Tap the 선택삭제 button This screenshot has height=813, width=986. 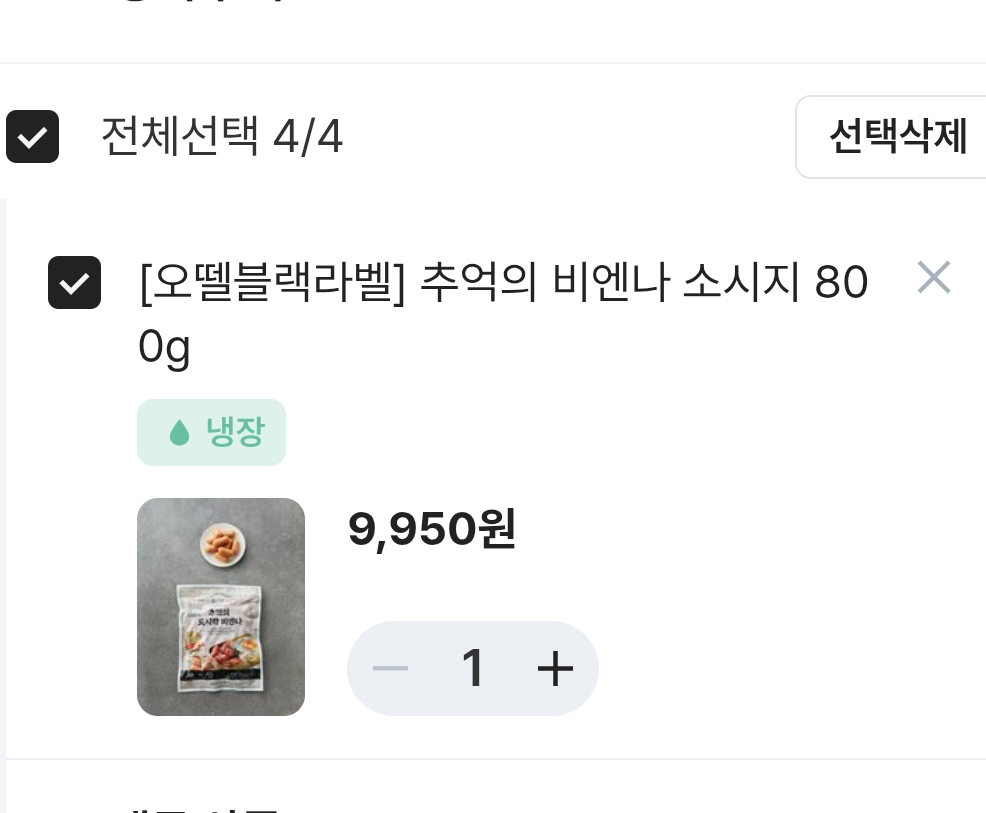[896, 137]
